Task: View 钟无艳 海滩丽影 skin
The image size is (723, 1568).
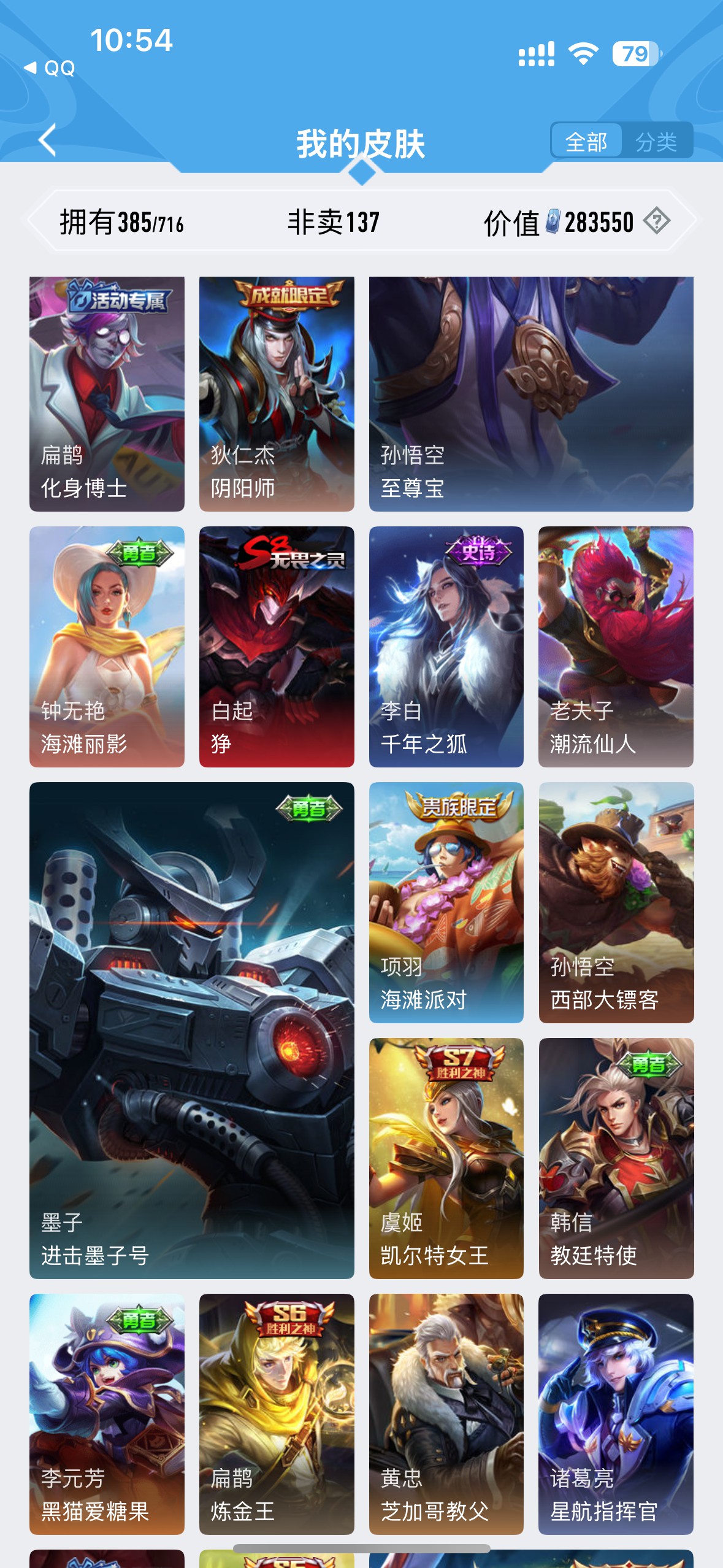Action: pos(107,646)
